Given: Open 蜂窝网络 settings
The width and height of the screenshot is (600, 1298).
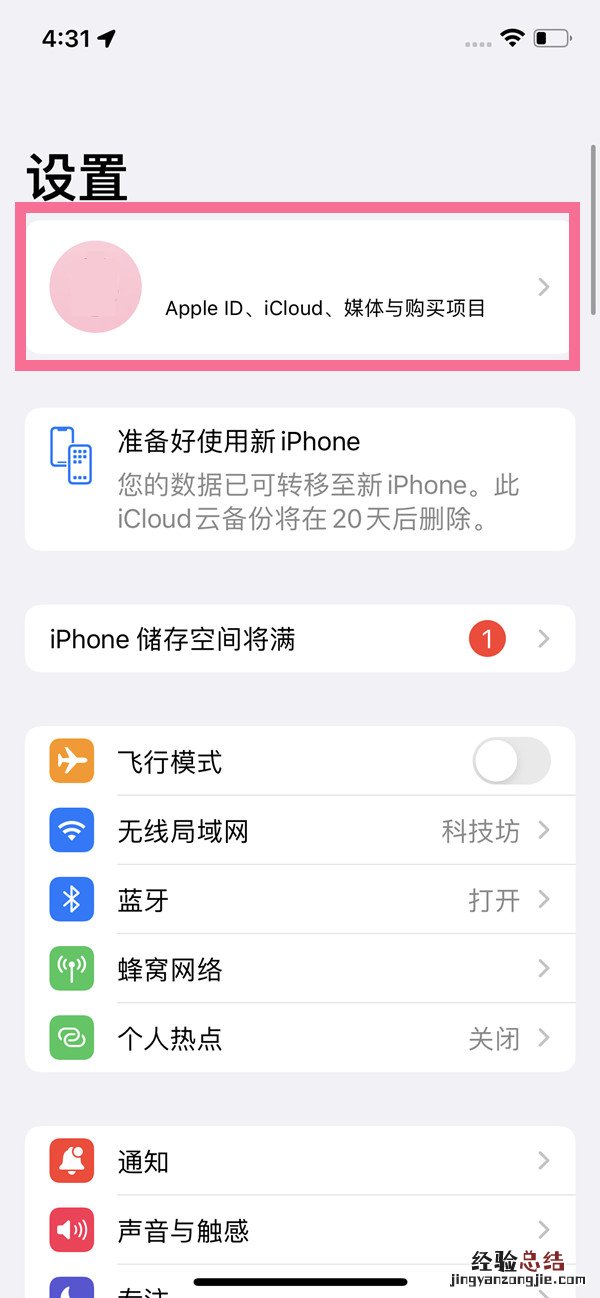Looking at the screenshot, I should click(300, 969).
